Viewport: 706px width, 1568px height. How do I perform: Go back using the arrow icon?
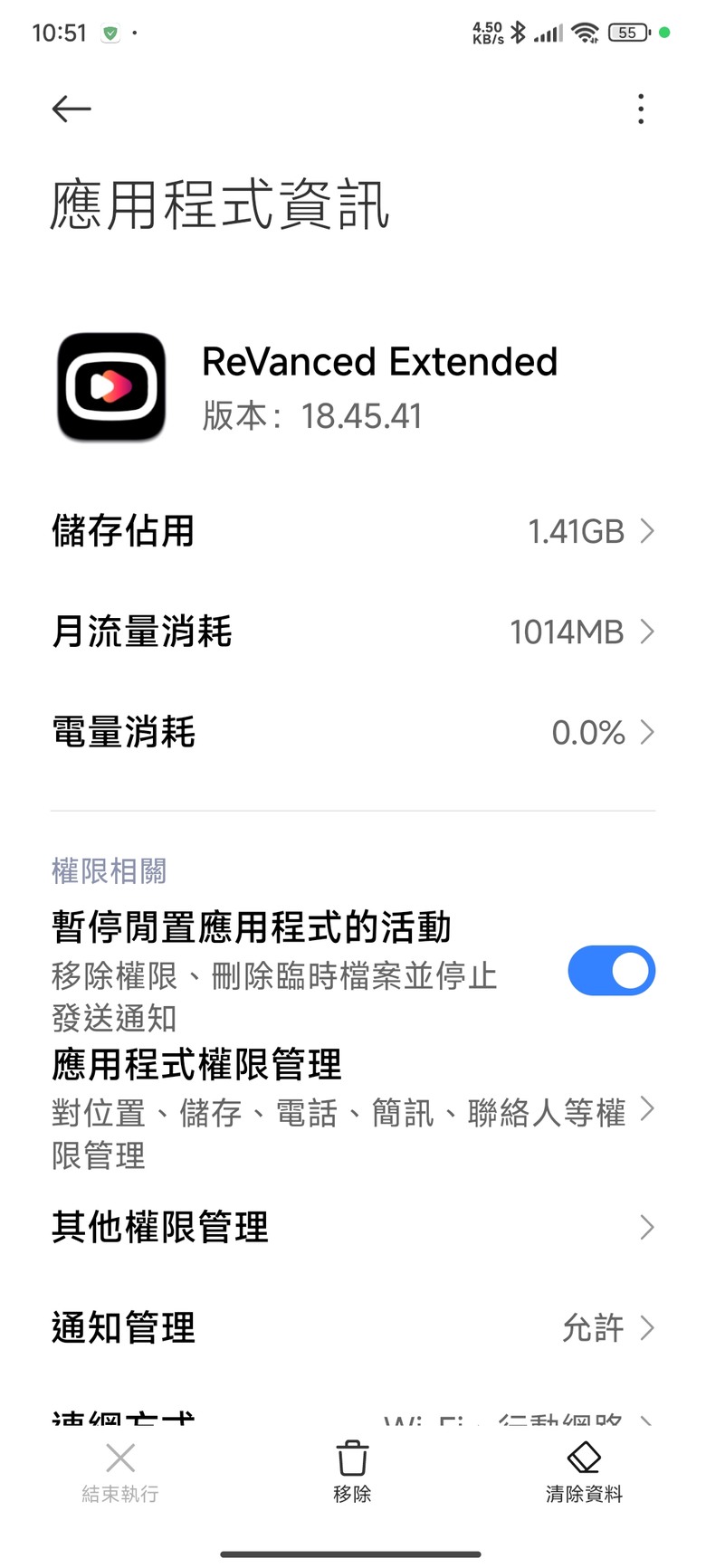pos(72,109)
